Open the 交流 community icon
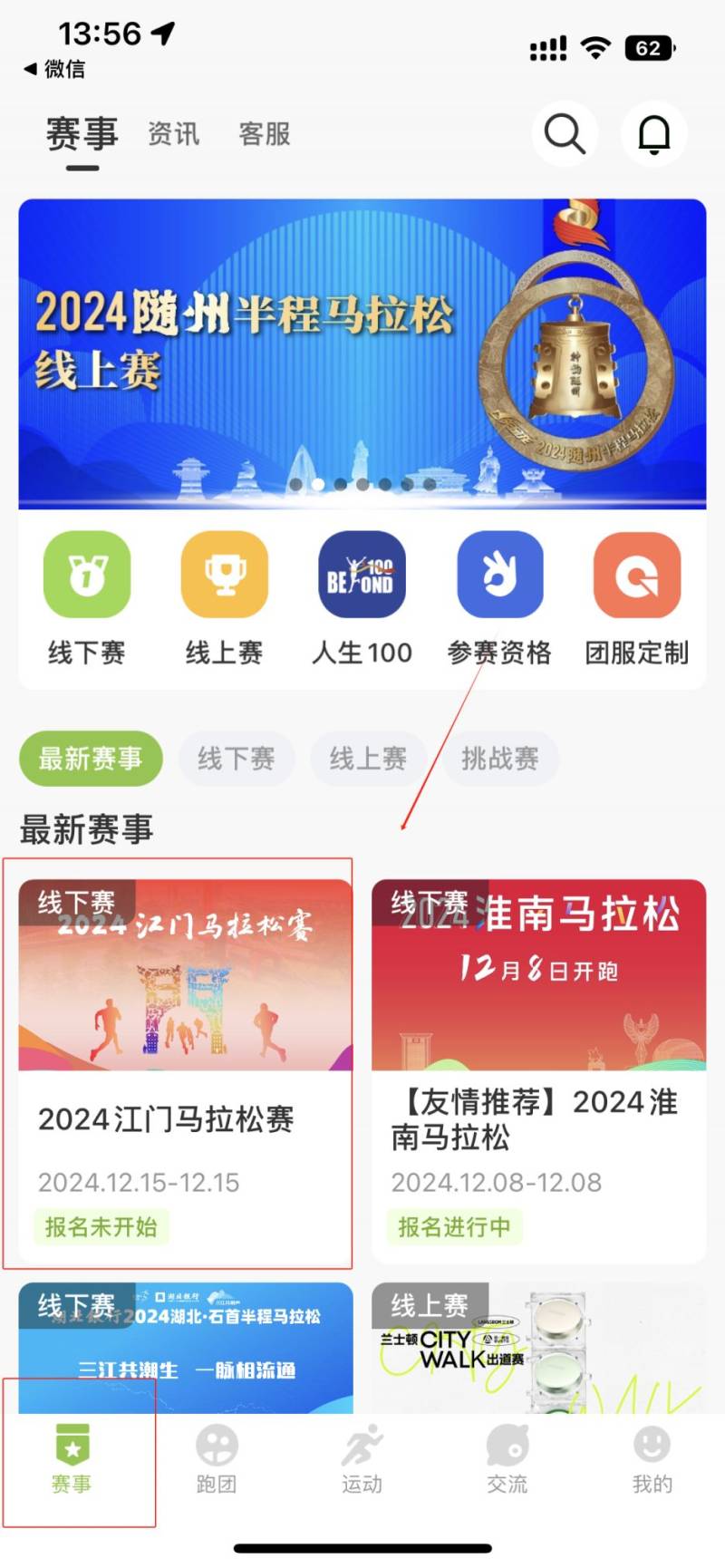The height and width of the screenshot is (1568, 725). tap(507, 1459)
